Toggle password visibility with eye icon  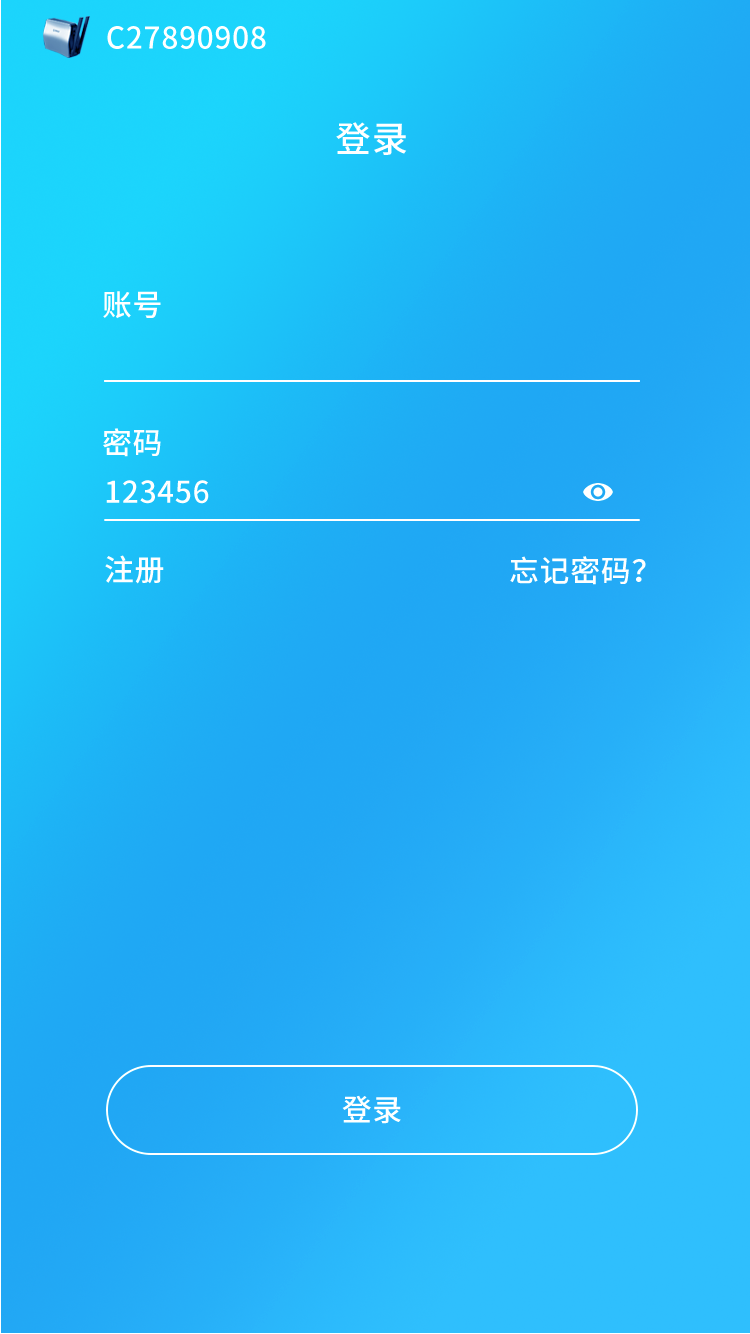[x=599, y=492]
